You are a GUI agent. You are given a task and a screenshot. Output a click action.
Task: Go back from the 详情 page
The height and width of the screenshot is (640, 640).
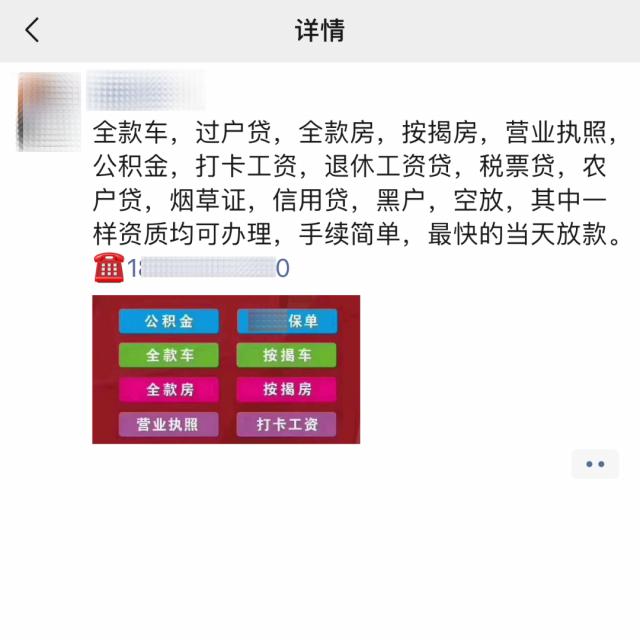pyautogui.click(x=32, y=30)
